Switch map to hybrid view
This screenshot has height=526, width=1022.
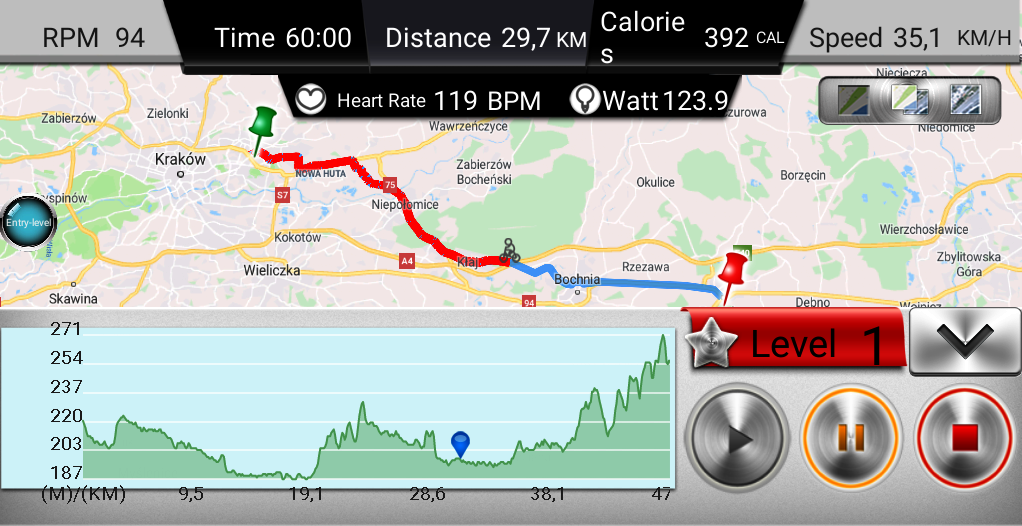[x=910, y=100]
